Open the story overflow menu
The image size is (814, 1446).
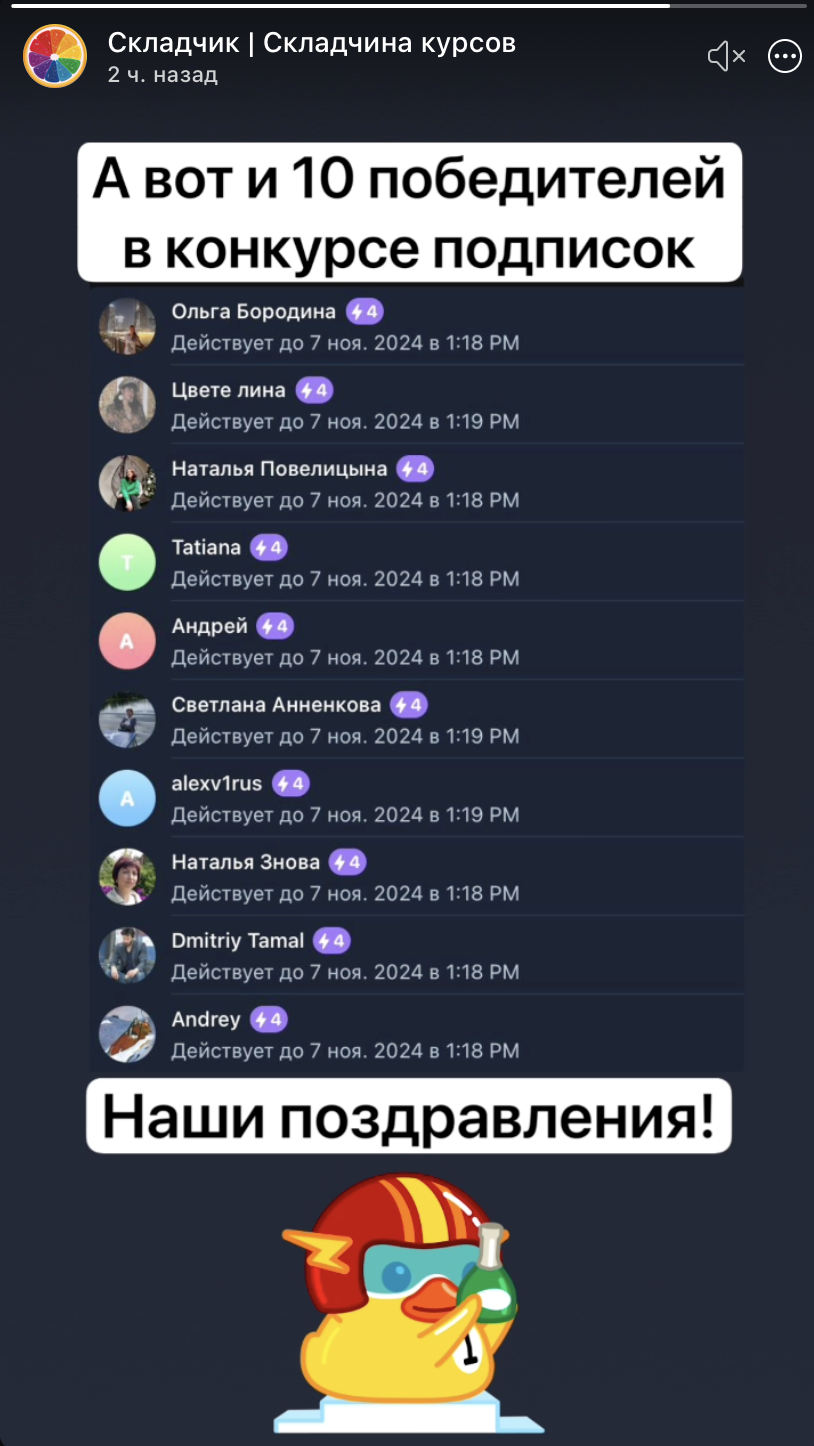[785, 56]
